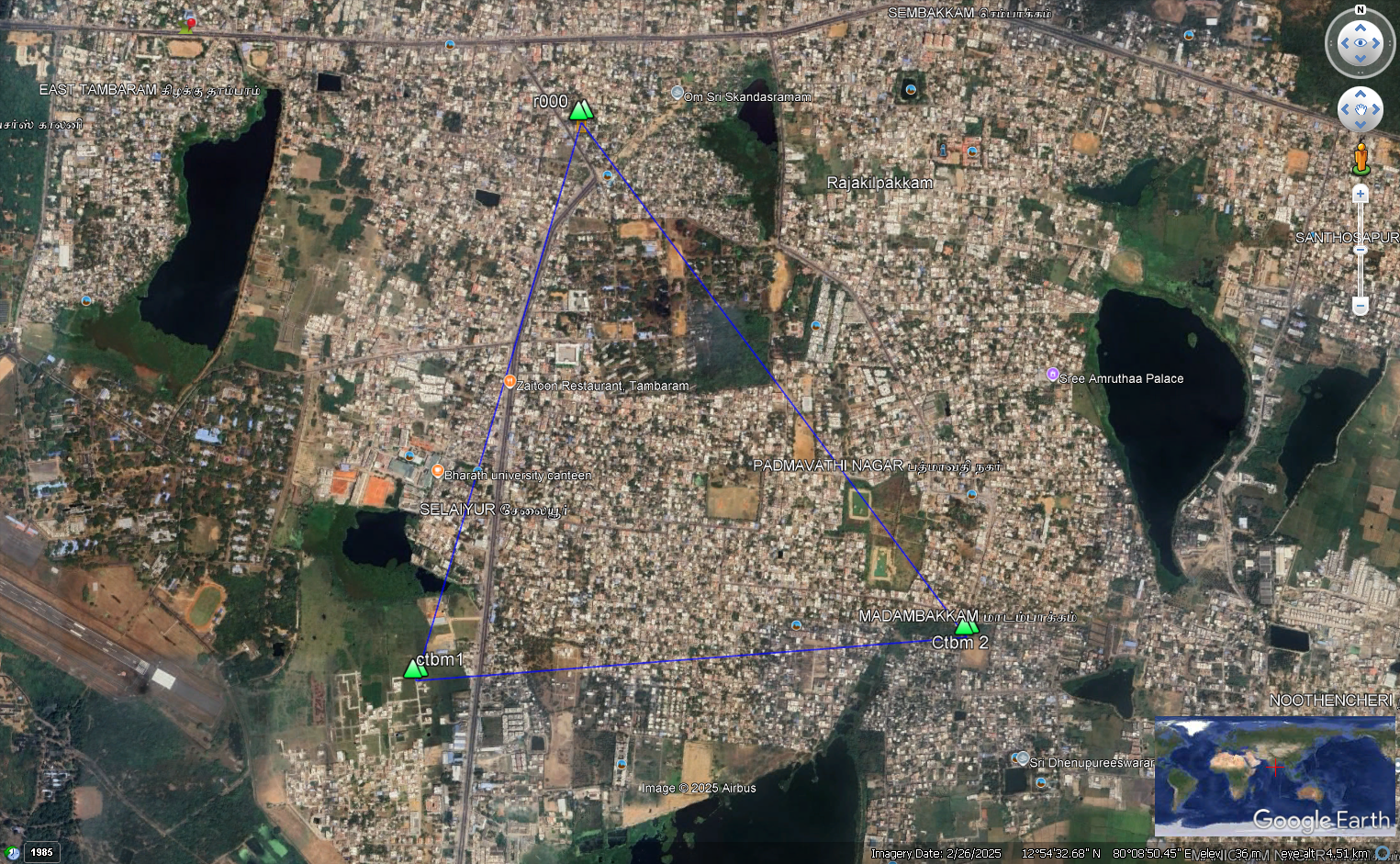Open Sri Dhenupureeswarar place marker
Viewport: 1400px width, 864px height.
pyautogui.click(x=1022, y=759)
